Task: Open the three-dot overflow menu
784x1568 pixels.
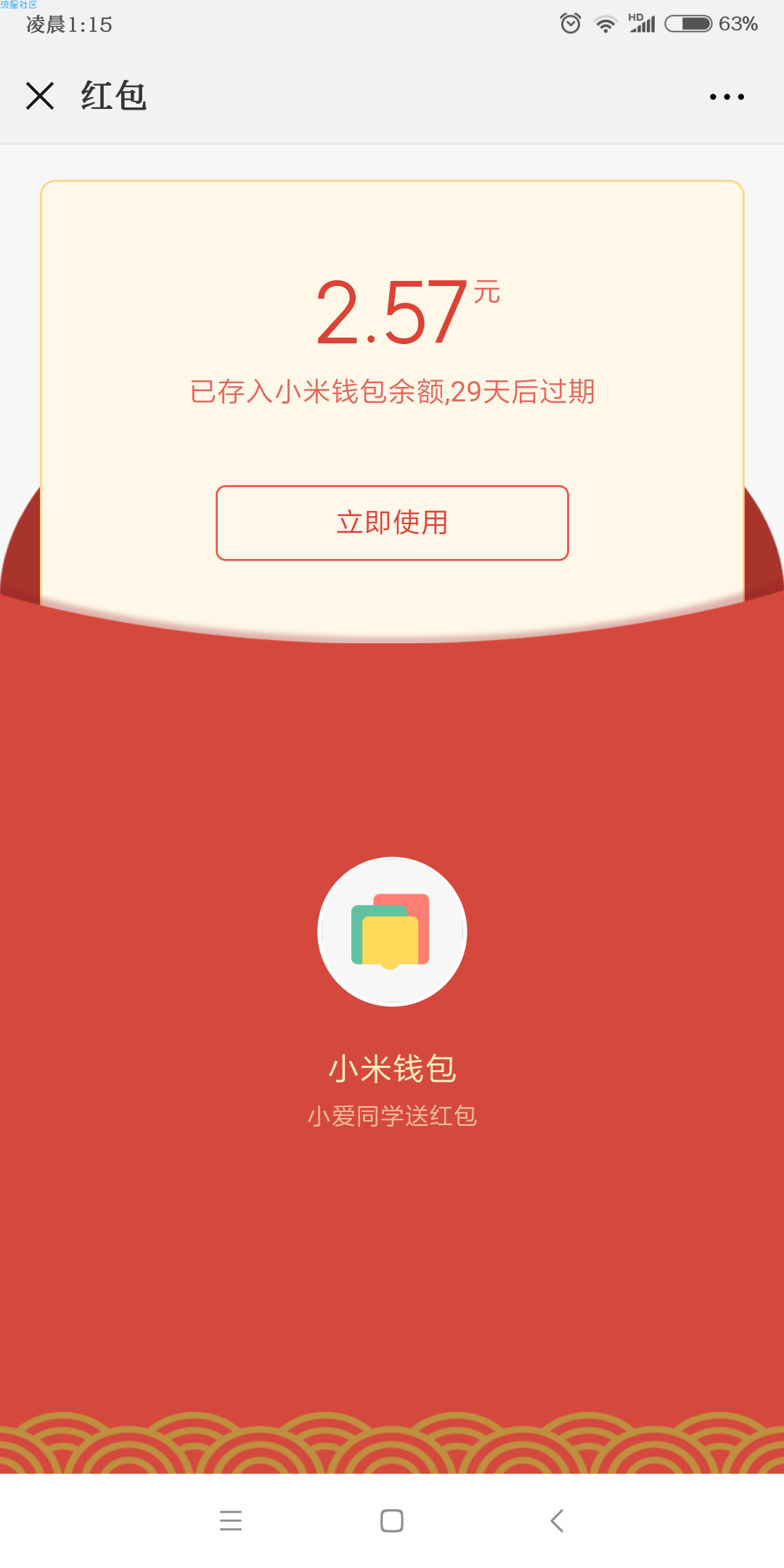Action: (727, 97)
